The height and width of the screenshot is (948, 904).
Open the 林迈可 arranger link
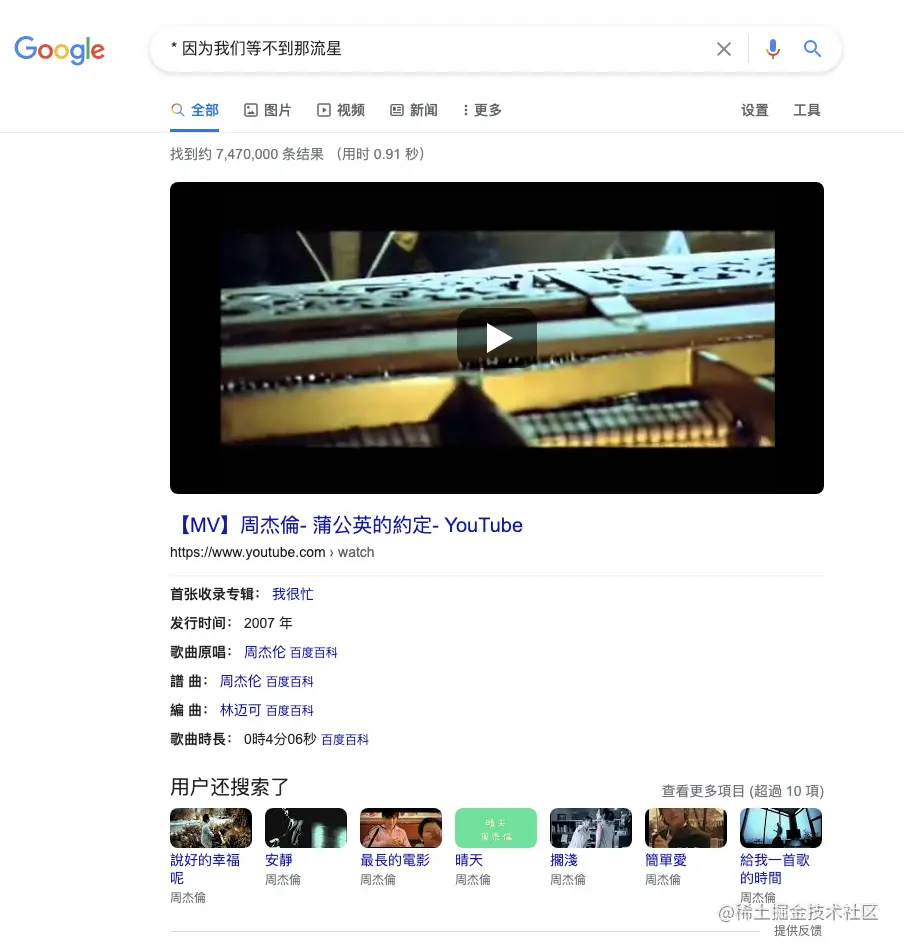coord(240,710)
